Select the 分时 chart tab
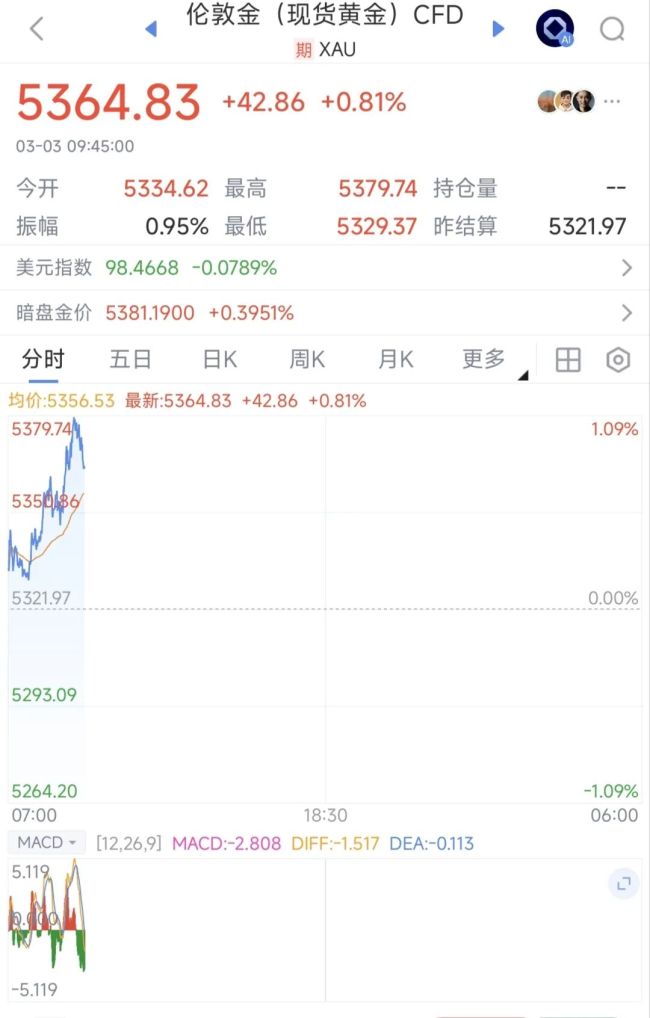 pyautogui.click(x=43, y=360)
